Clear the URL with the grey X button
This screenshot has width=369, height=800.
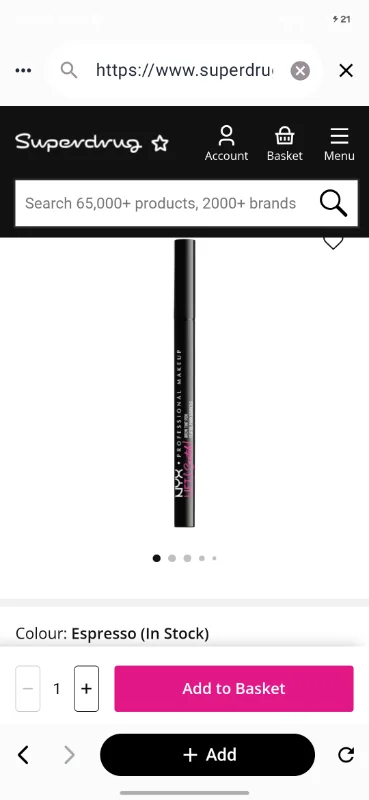point(300,70)
